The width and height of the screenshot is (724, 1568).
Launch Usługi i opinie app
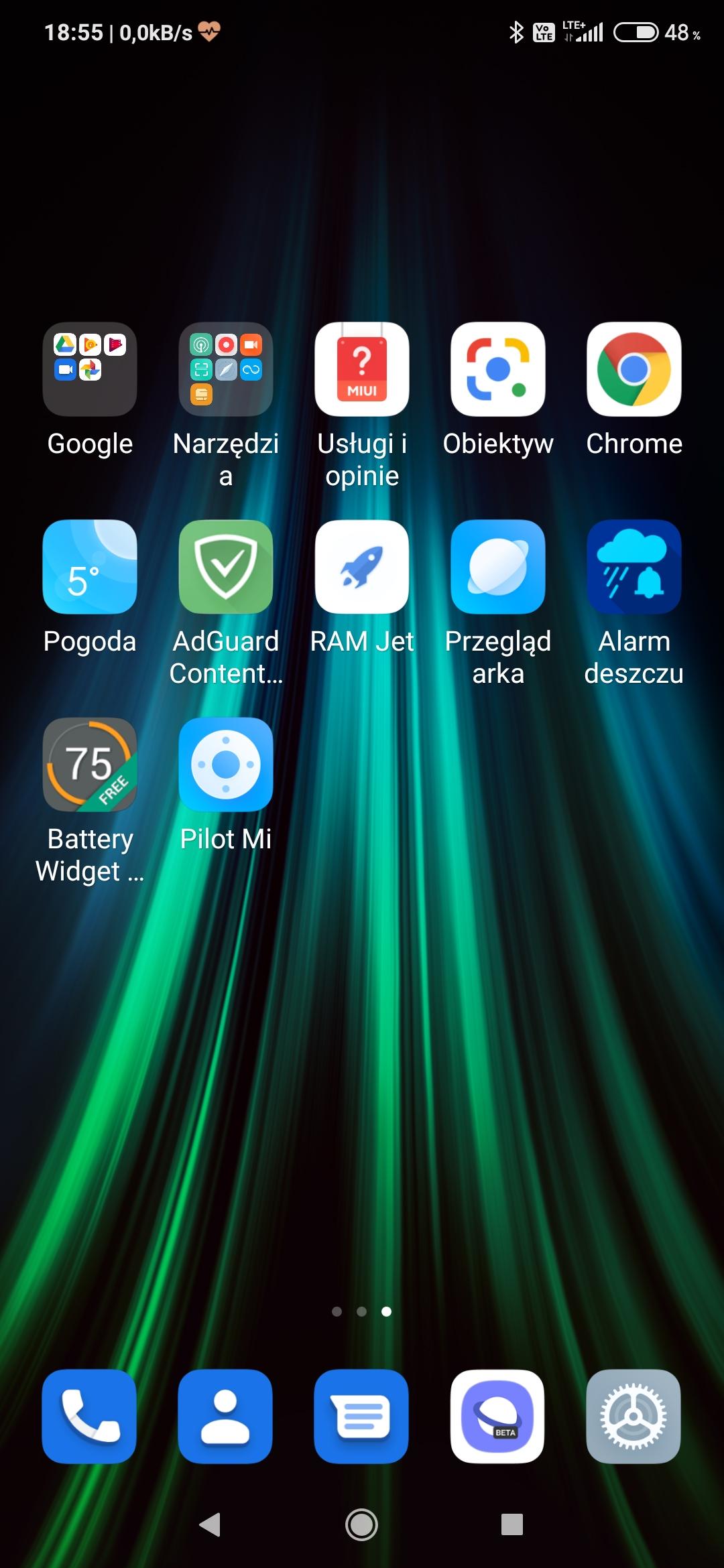point(362,369)
